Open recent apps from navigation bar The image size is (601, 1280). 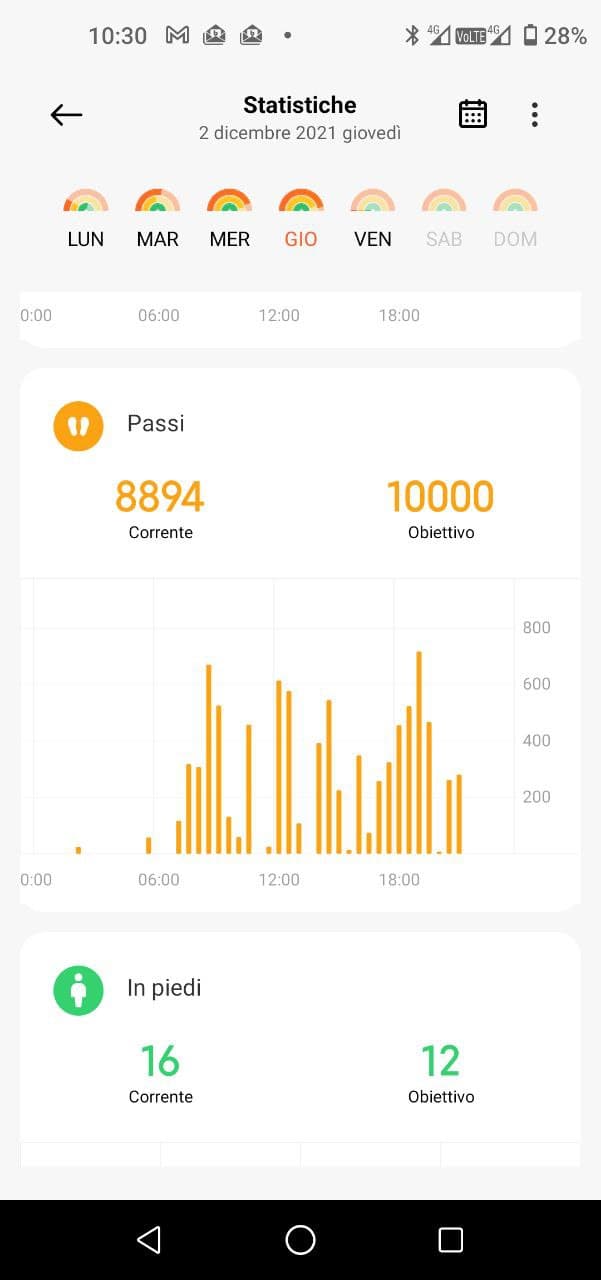[x=451, y=1240]
